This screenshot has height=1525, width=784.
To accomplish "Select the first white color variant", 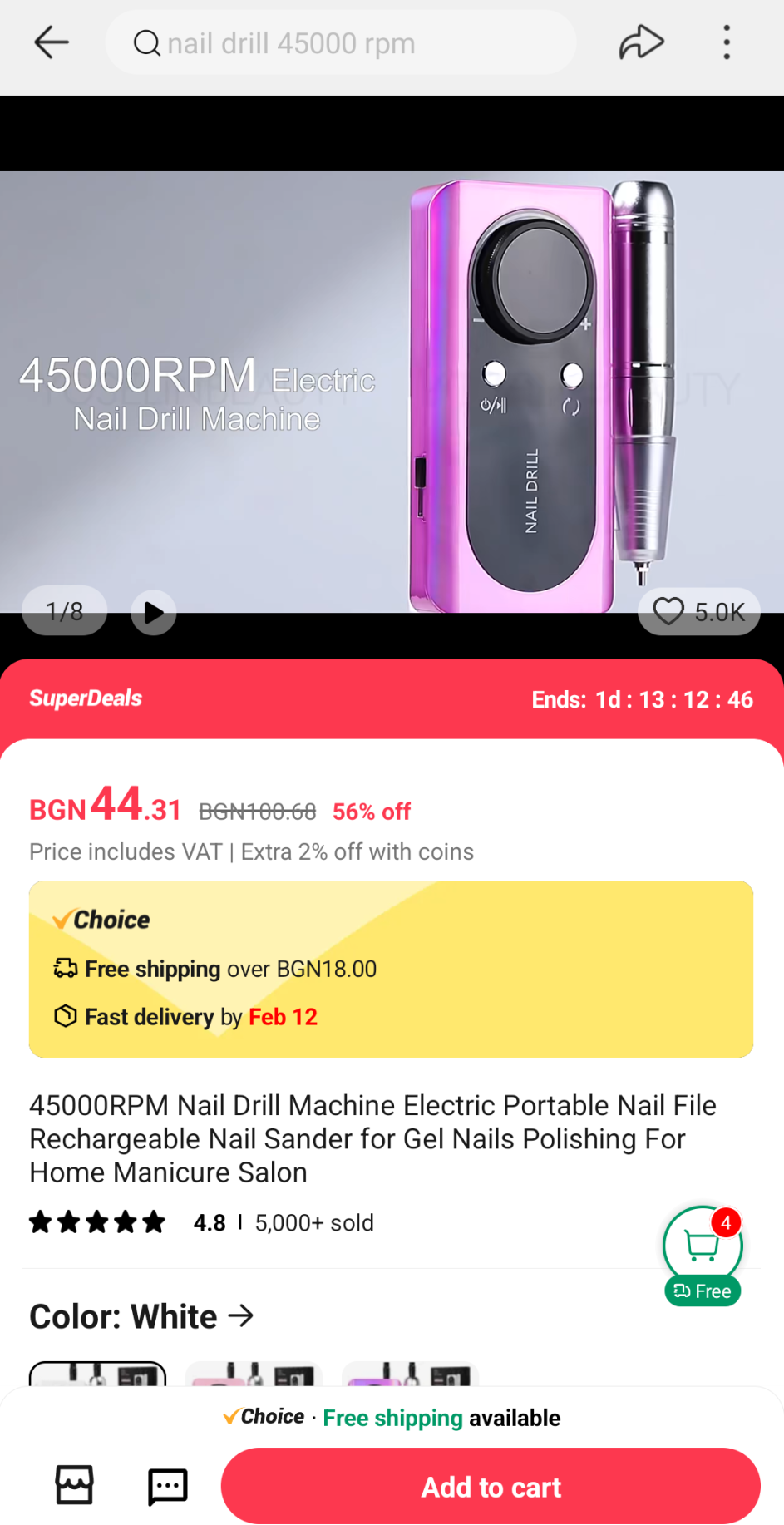I will click(98, 1374).
